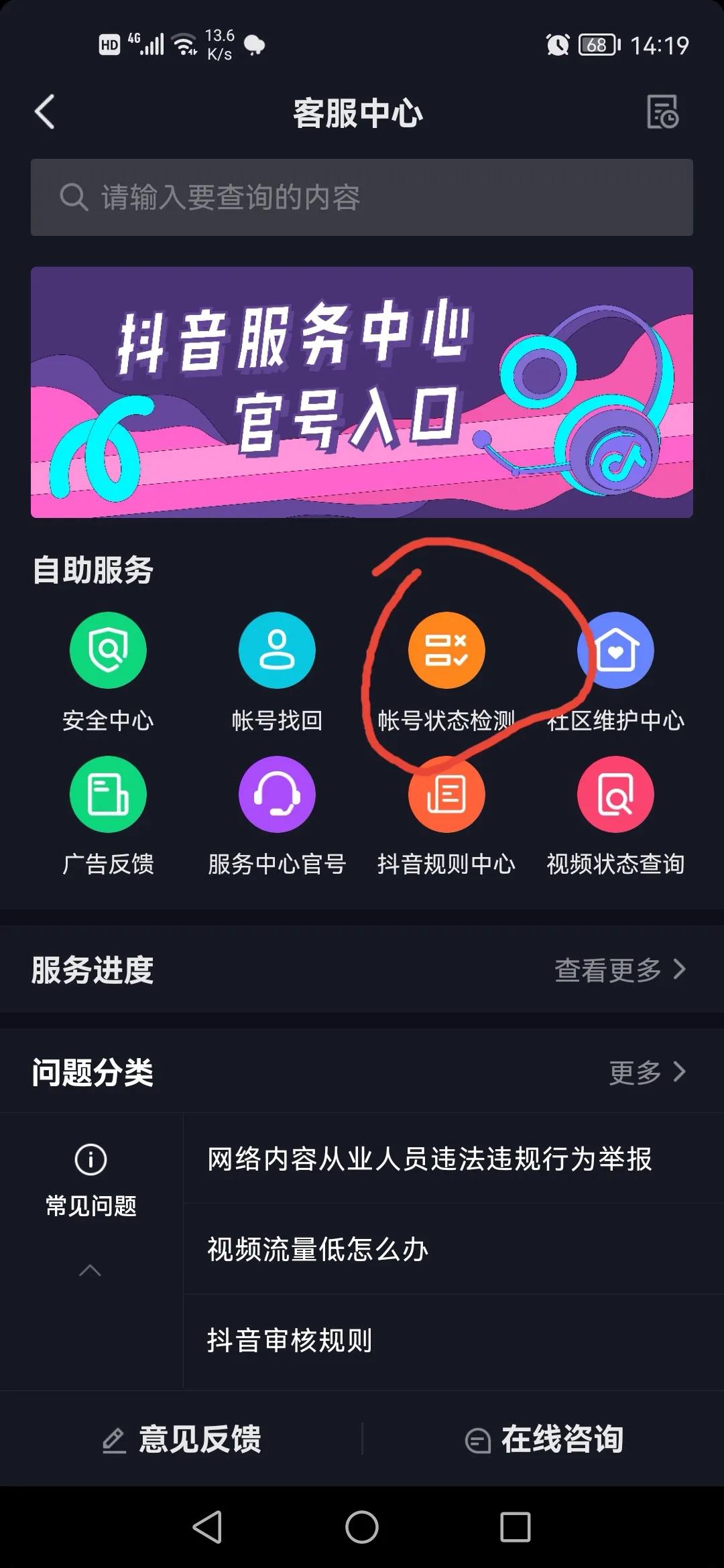Select the 常见问题 category

tap(91, 1181)
